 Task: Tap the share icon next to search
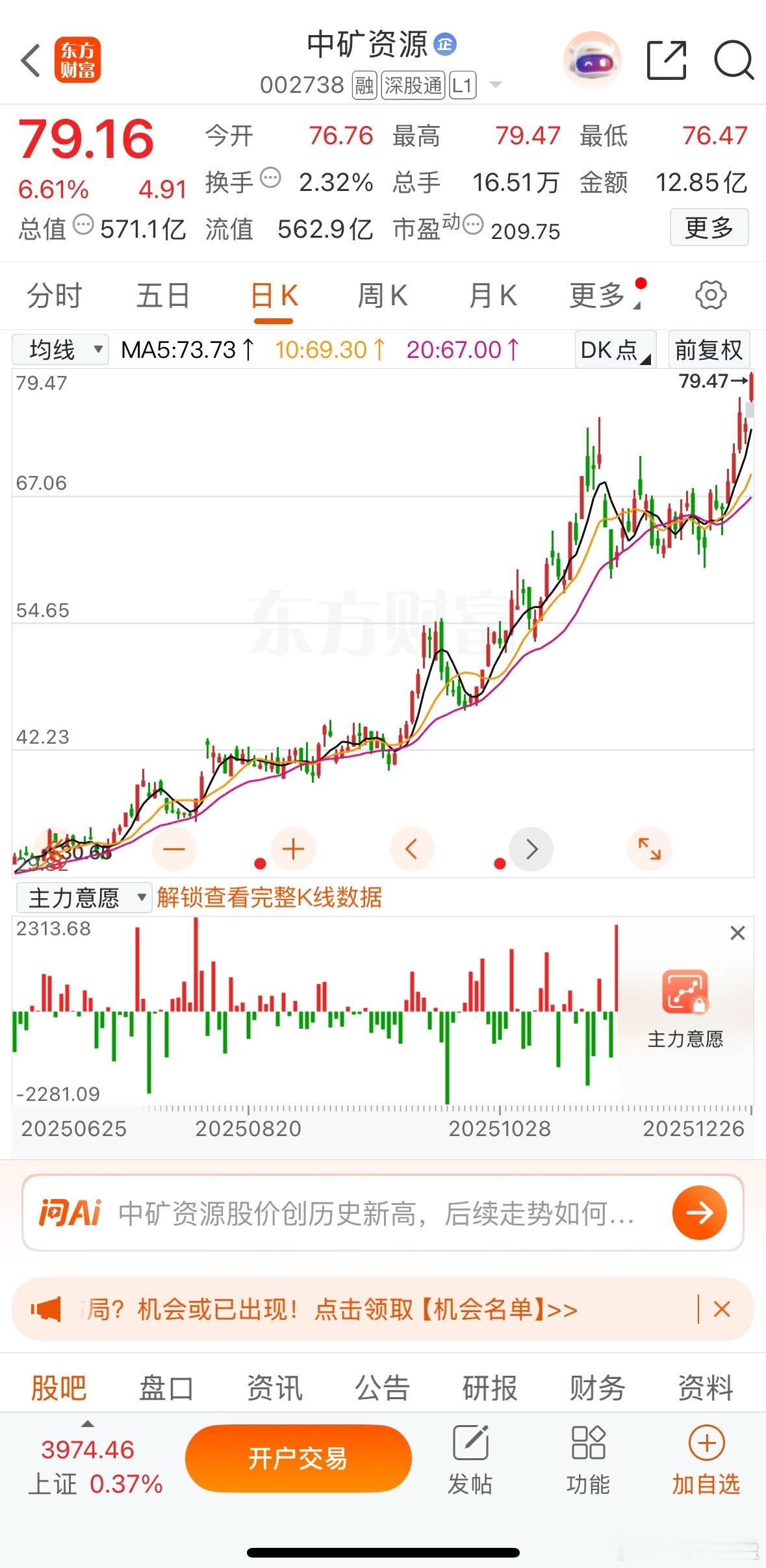tap(666, 60)
